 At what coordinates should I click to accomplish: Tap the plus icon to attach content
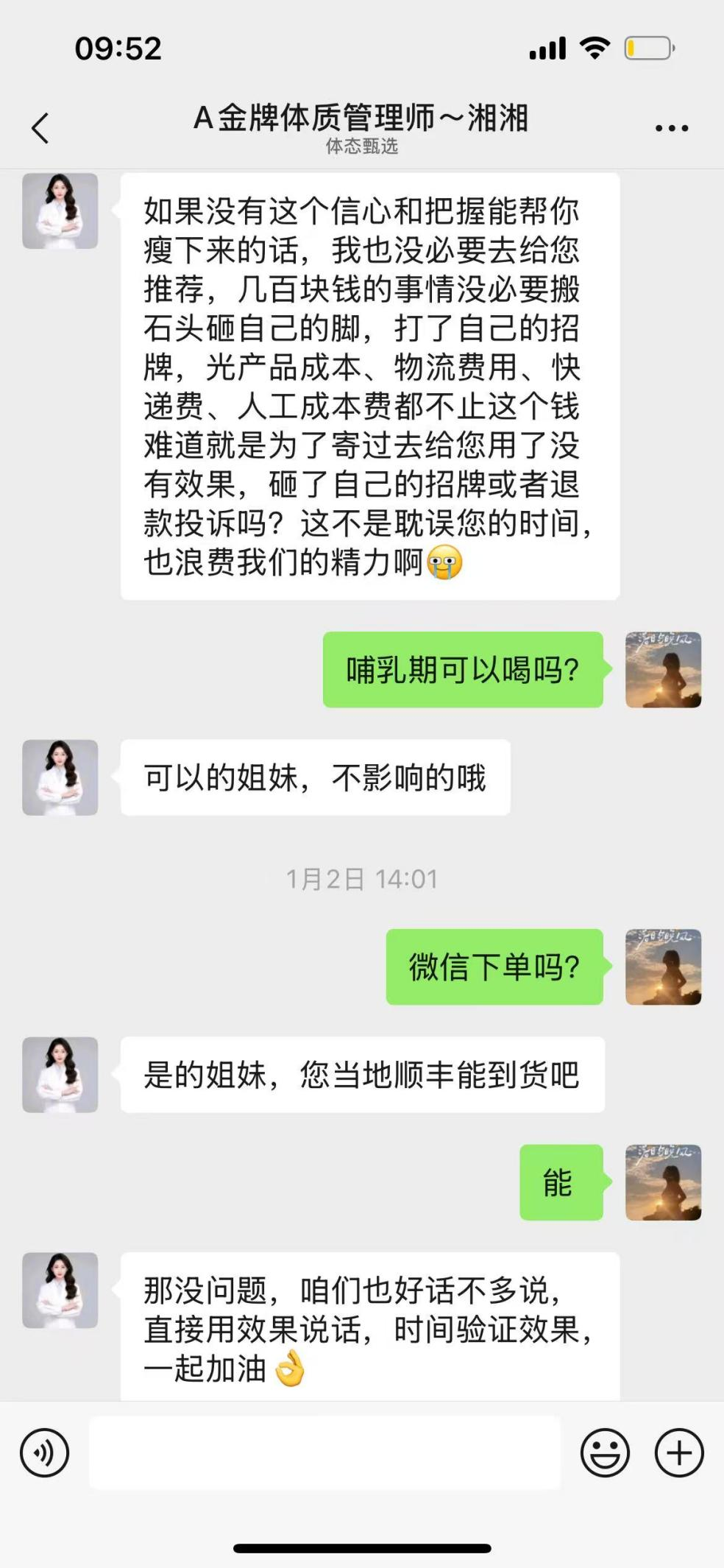(x=677, y=1452)
